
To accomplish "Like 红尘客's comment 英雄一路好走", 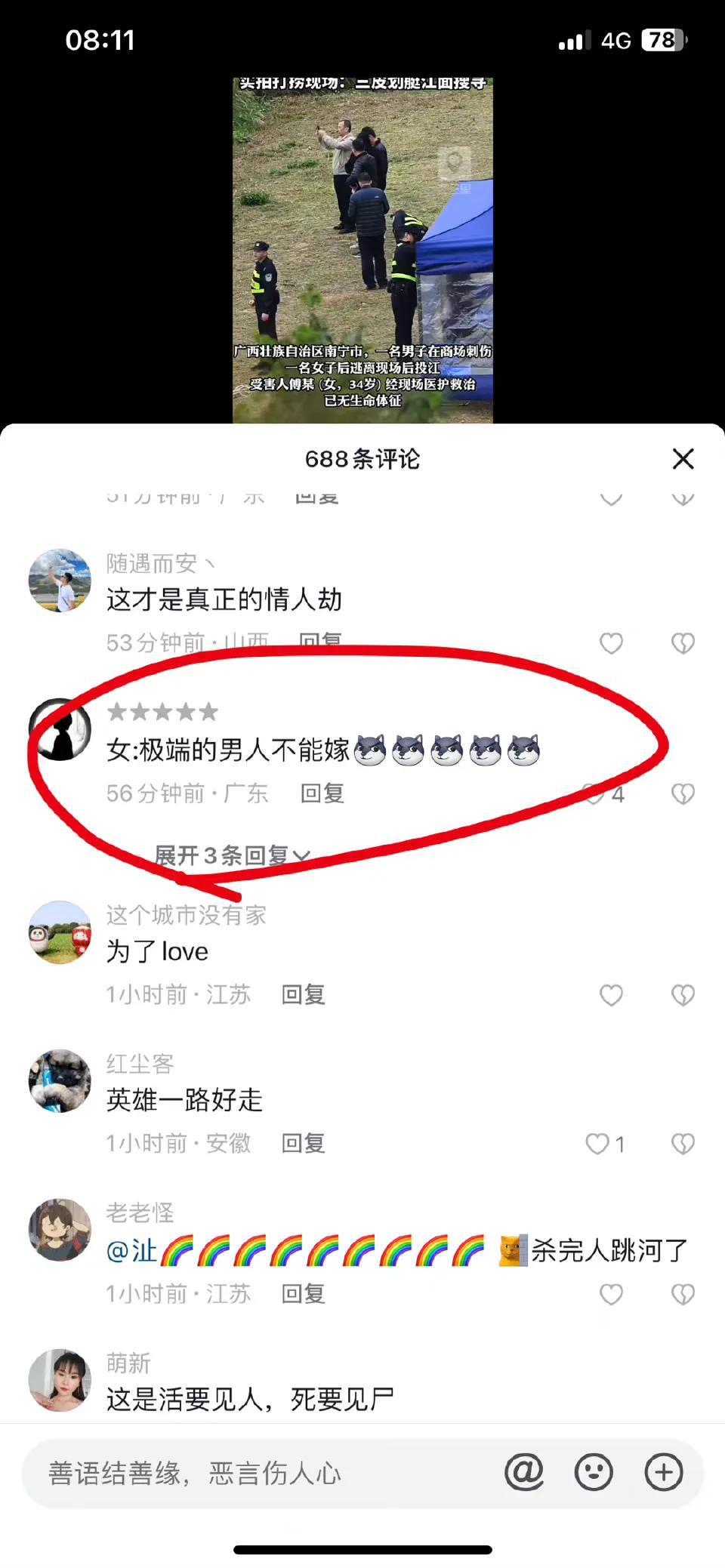I will tap(597, 1144).
